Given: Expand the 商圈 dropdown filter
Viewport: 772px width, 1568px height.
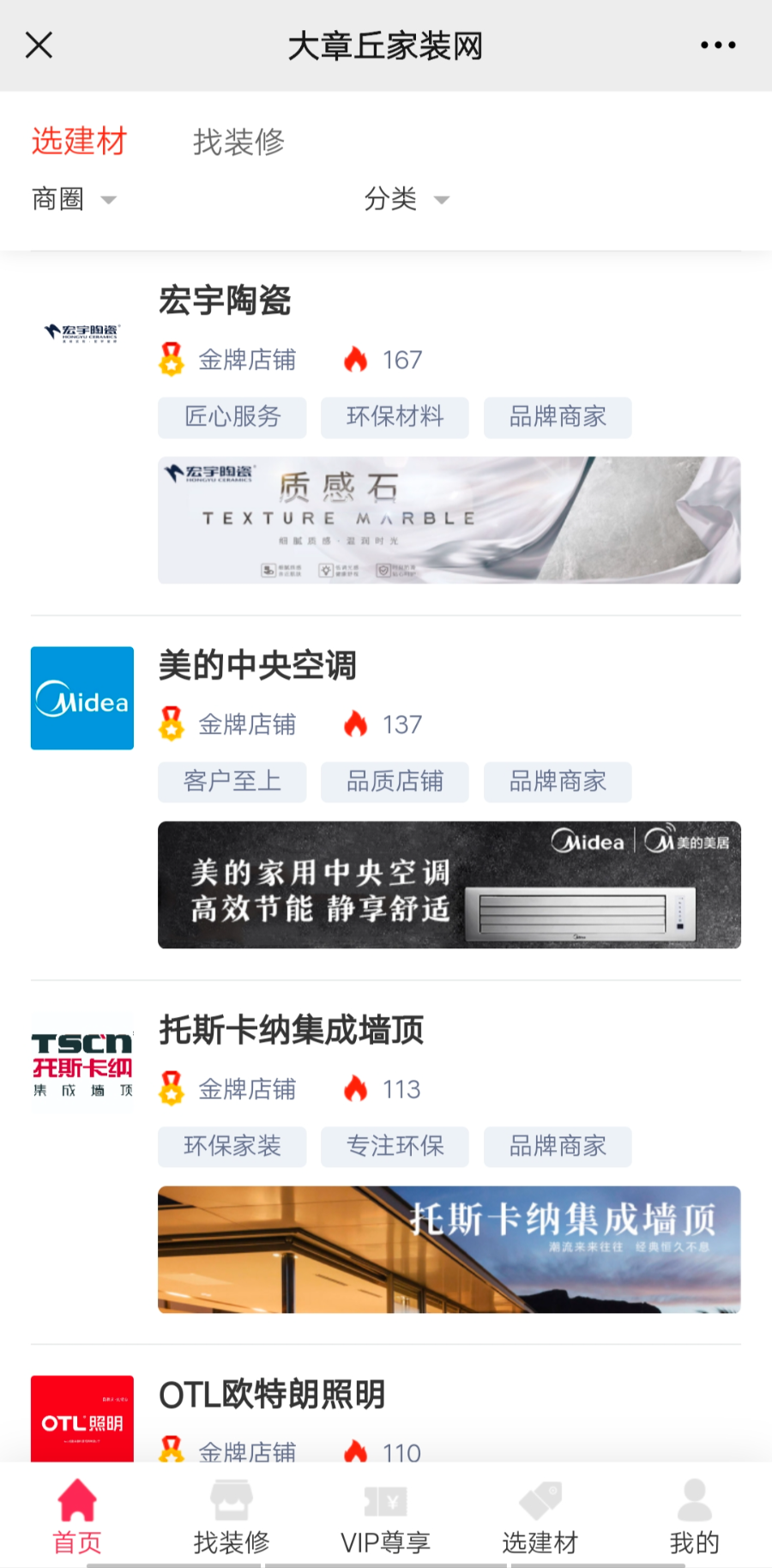Looking at the screenshot, I should point(73,199).
